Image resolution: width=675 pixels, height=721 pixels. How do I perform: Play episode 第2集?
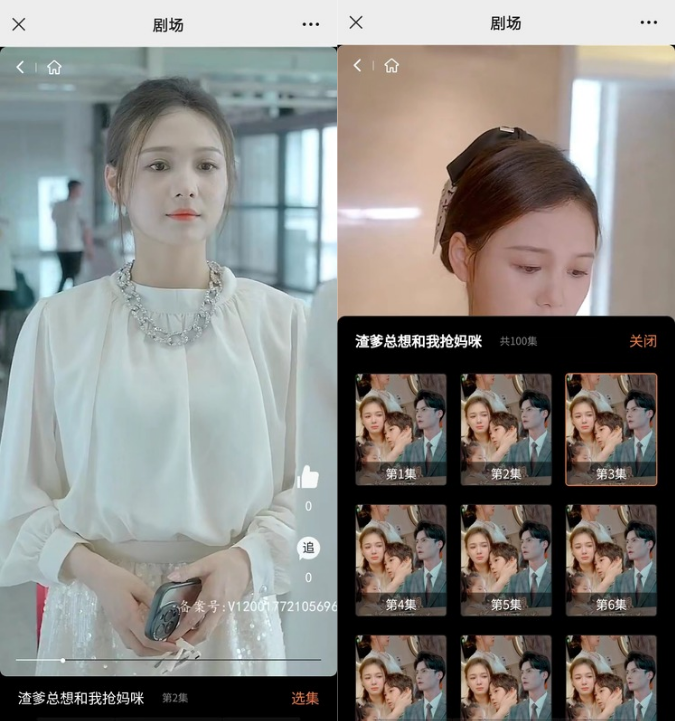point(506,429)
